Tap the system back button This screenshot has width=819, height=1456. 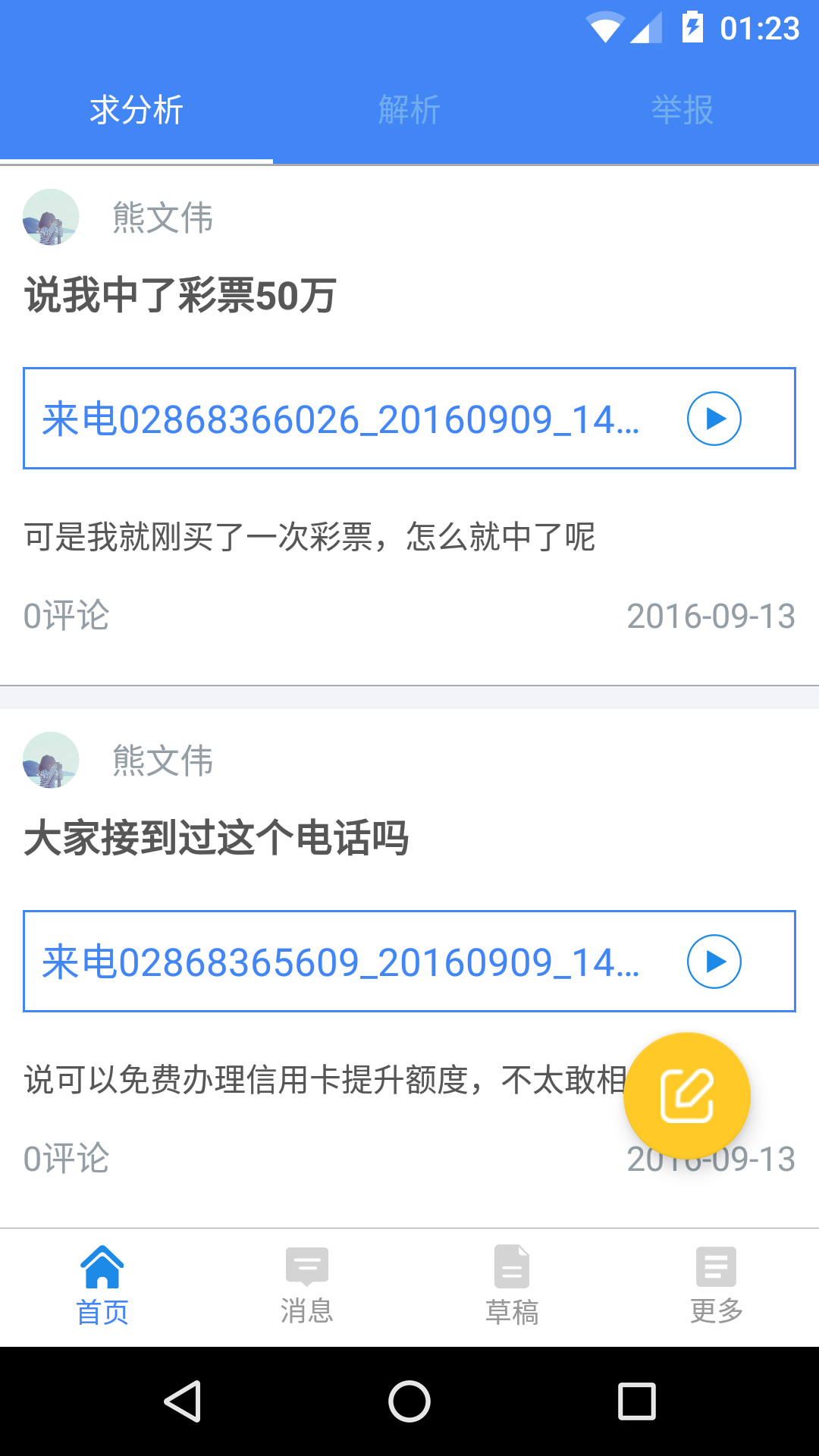tap(182, 1401)
